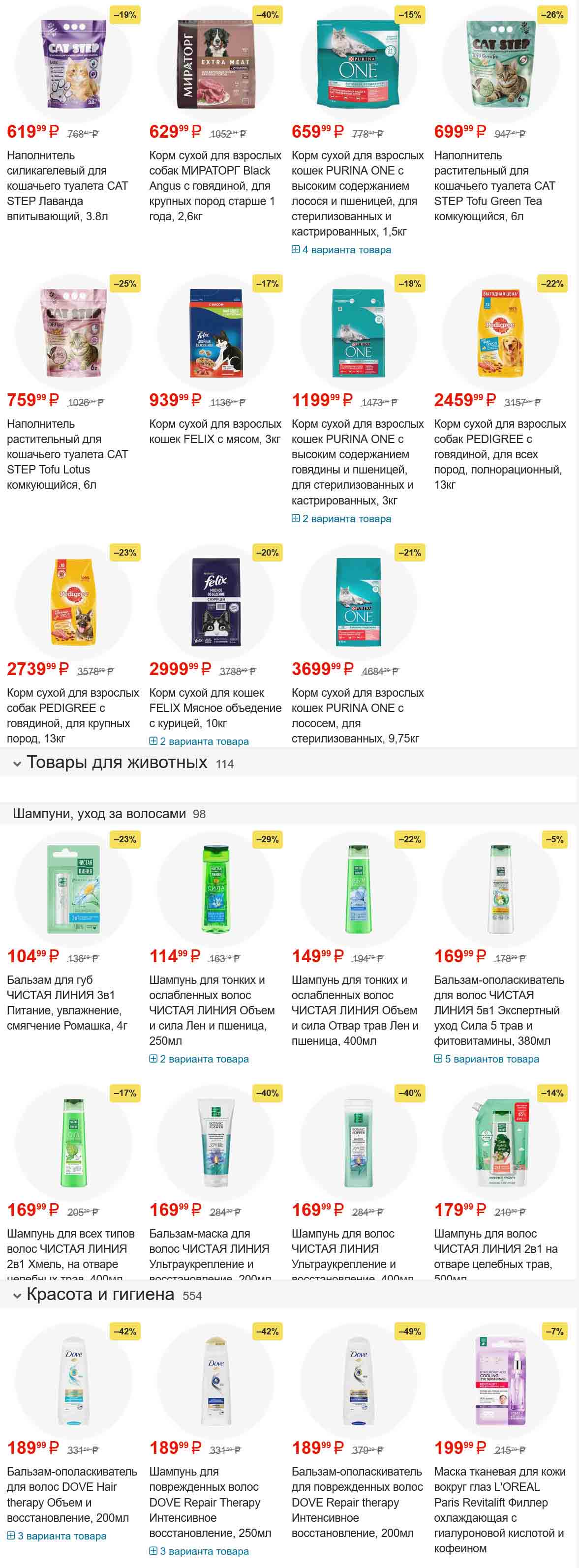Collapse the Товары для животных section
579x1568 pixels.
click(18, 763)
